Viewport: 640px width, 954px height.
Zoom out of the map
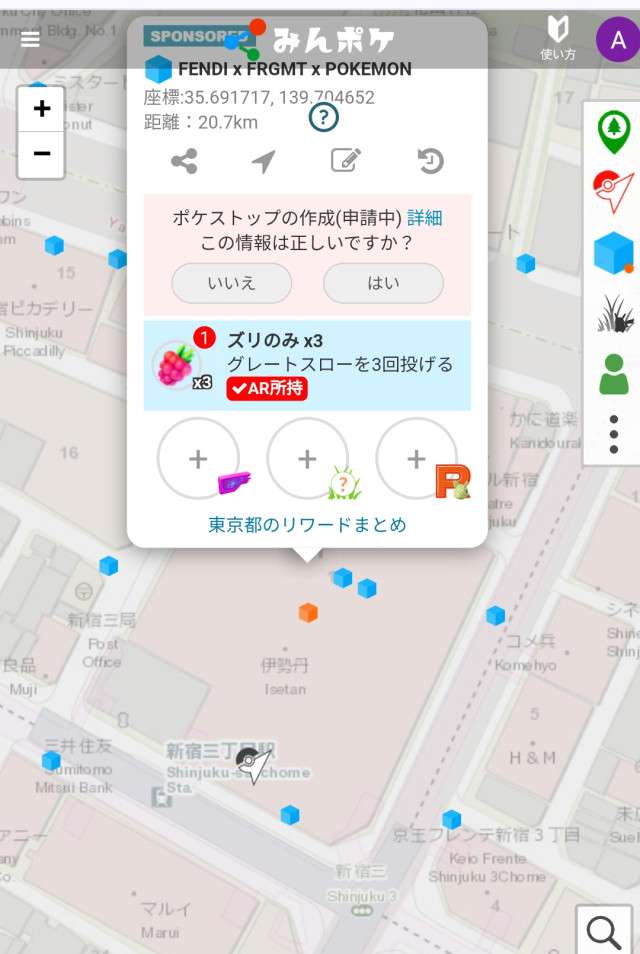(x=41, y=154)
